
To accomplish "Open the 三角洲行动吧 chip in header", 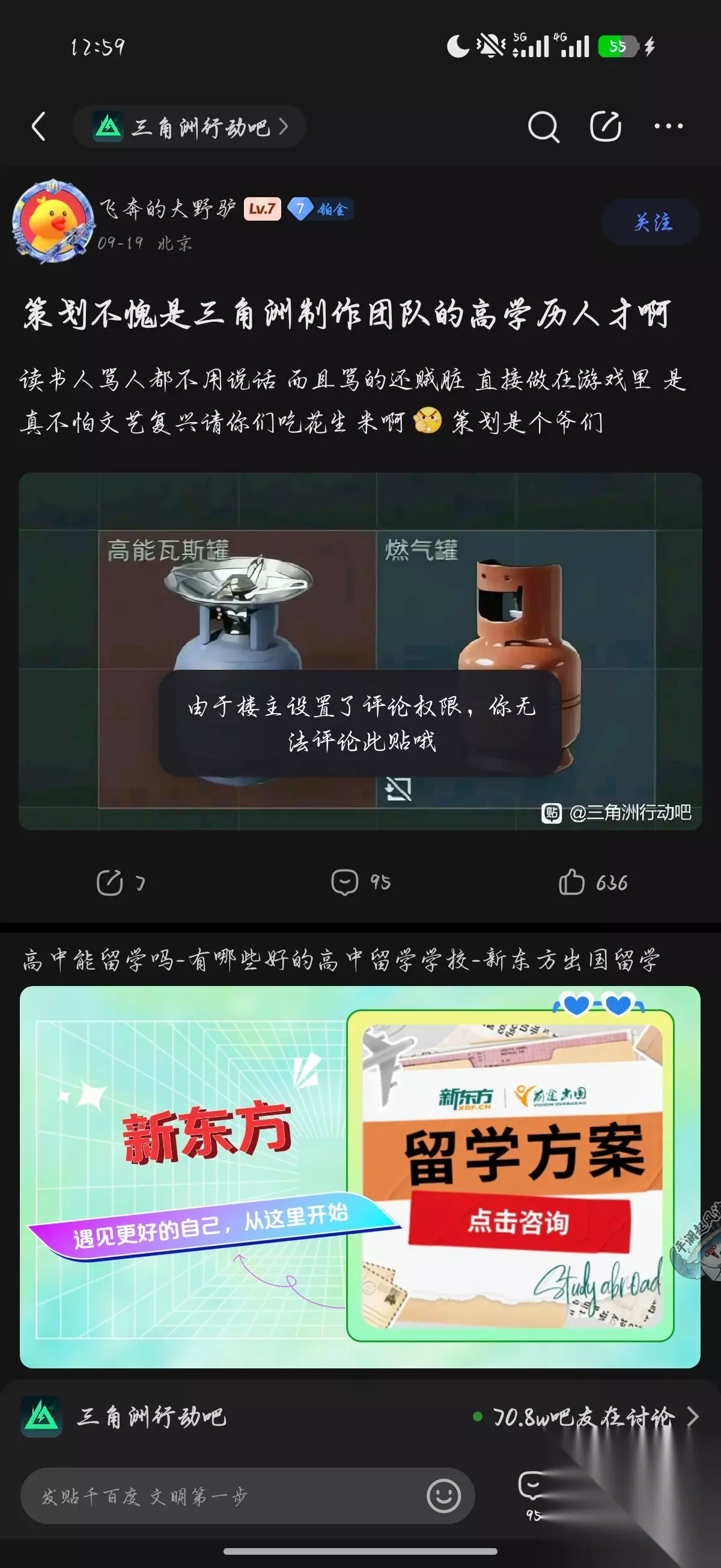I will pyautogui.click(x=189, y=127).
